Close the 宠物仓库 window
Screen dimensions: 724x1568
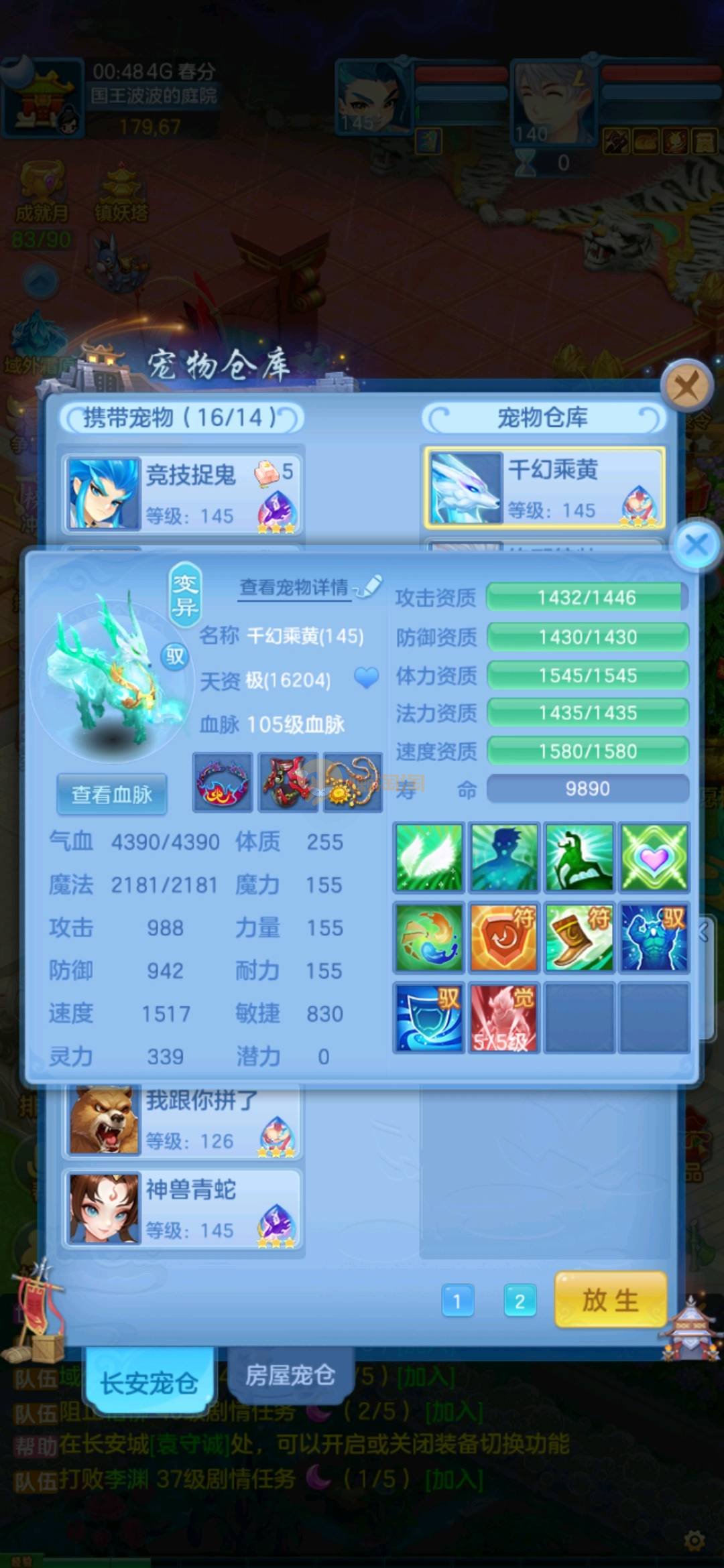click(686, 386)
